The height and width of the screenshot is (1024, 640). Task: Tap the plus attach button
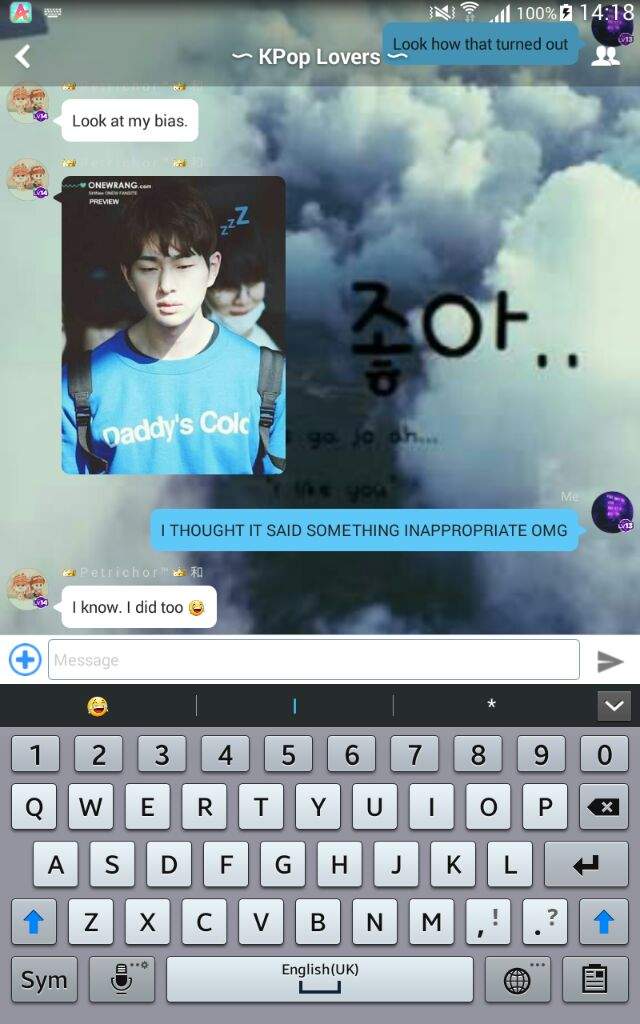(24, 660)
